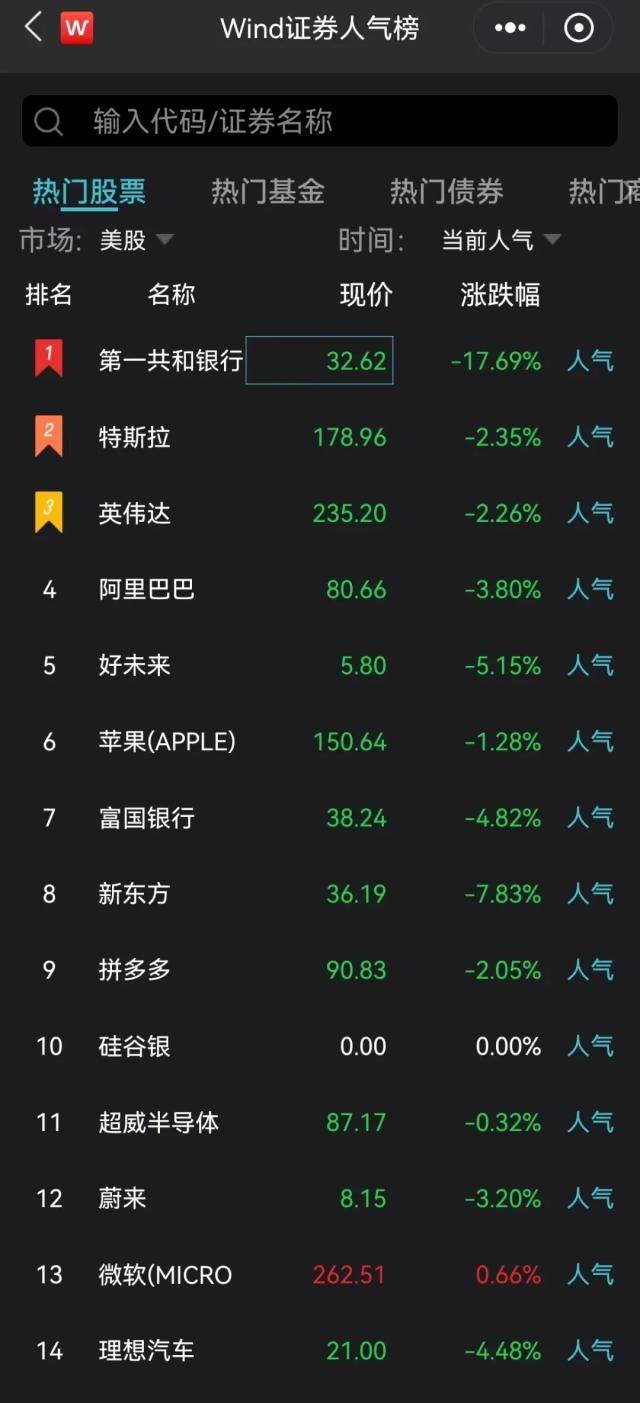640x1403 pixels.
Task: Open the 阿里巴巴 stock row
Action: tap(146, 590)
